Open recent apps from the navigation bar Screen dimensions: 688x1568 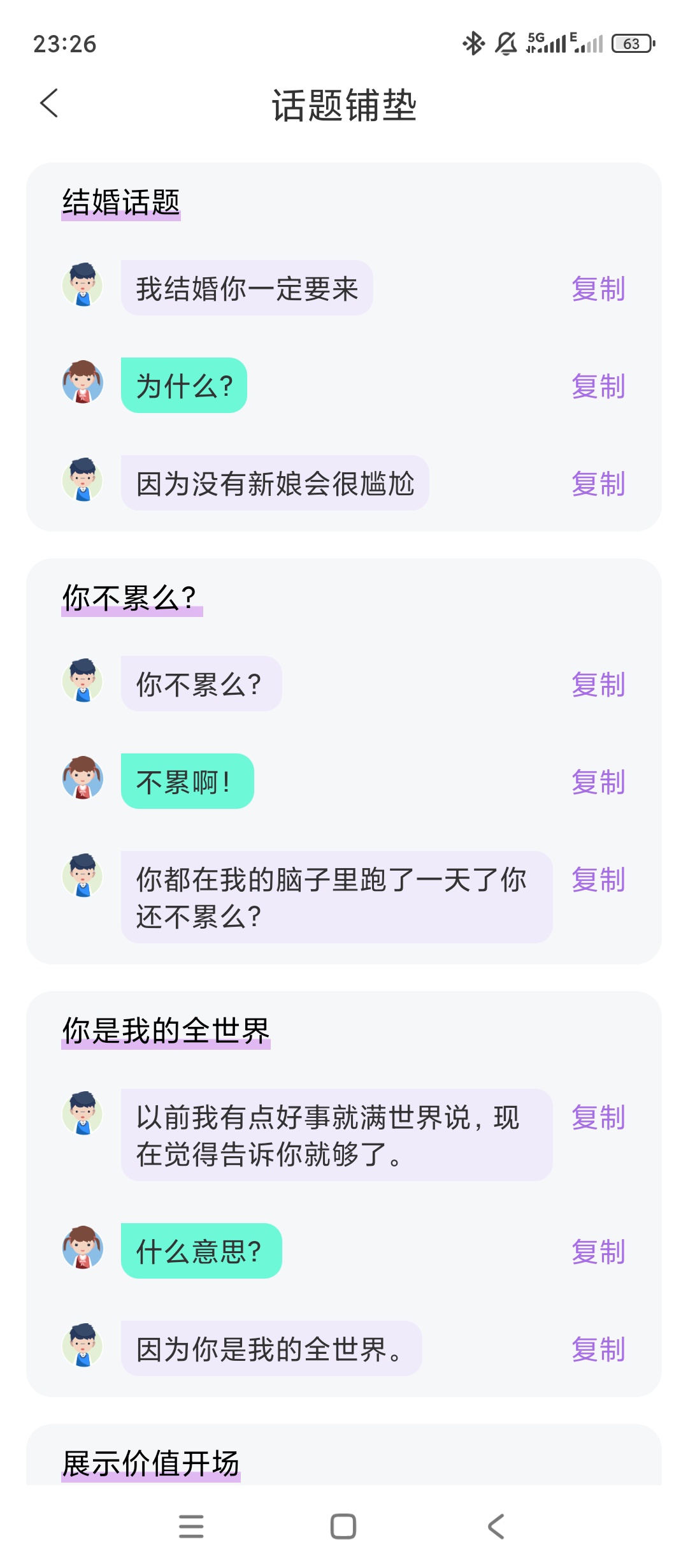coord(191,1527)
